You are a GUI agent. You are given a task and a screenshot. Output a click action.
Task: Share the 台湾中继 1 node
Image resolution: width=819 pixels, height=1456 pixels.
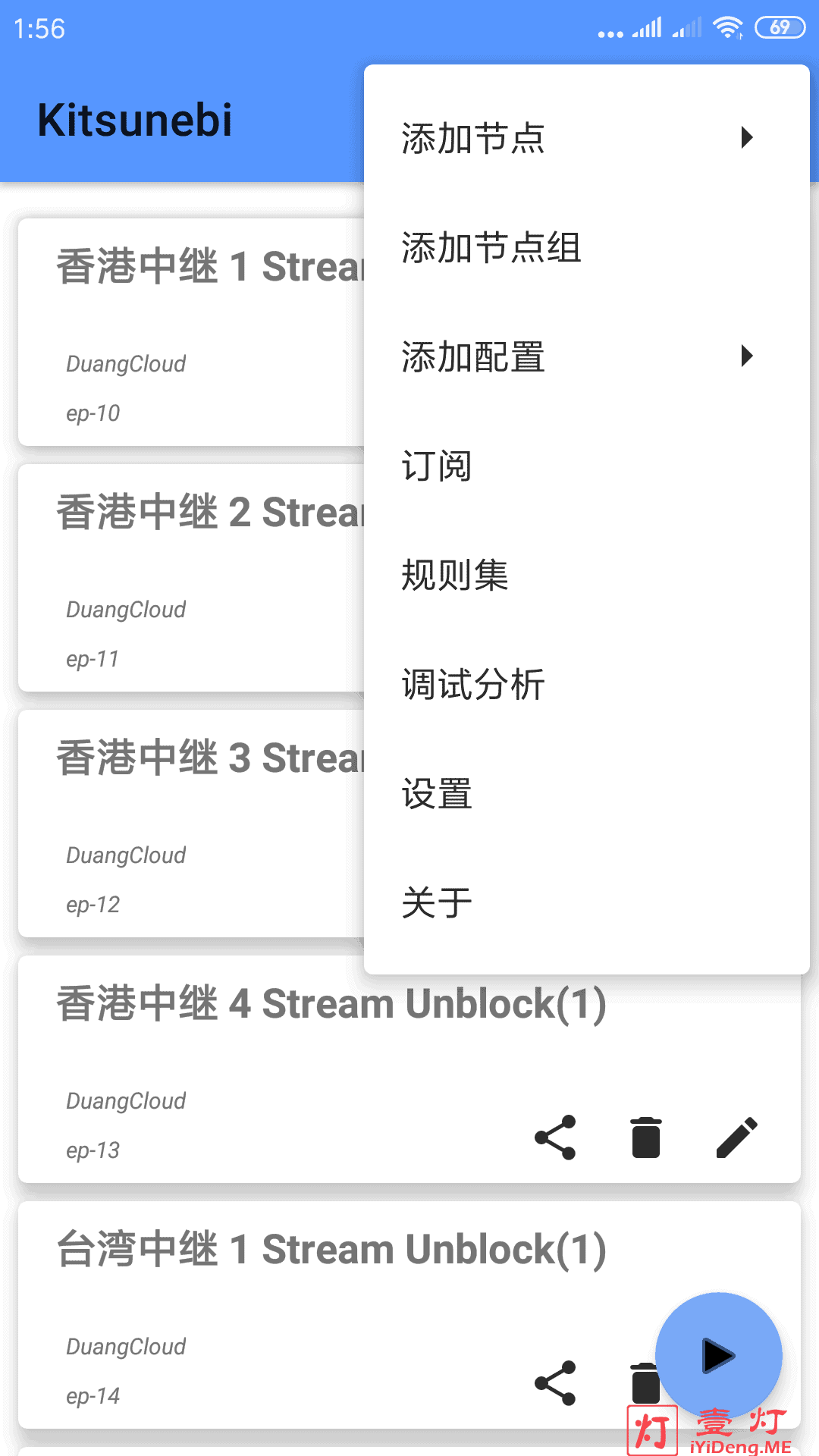tap(555, 1383)
